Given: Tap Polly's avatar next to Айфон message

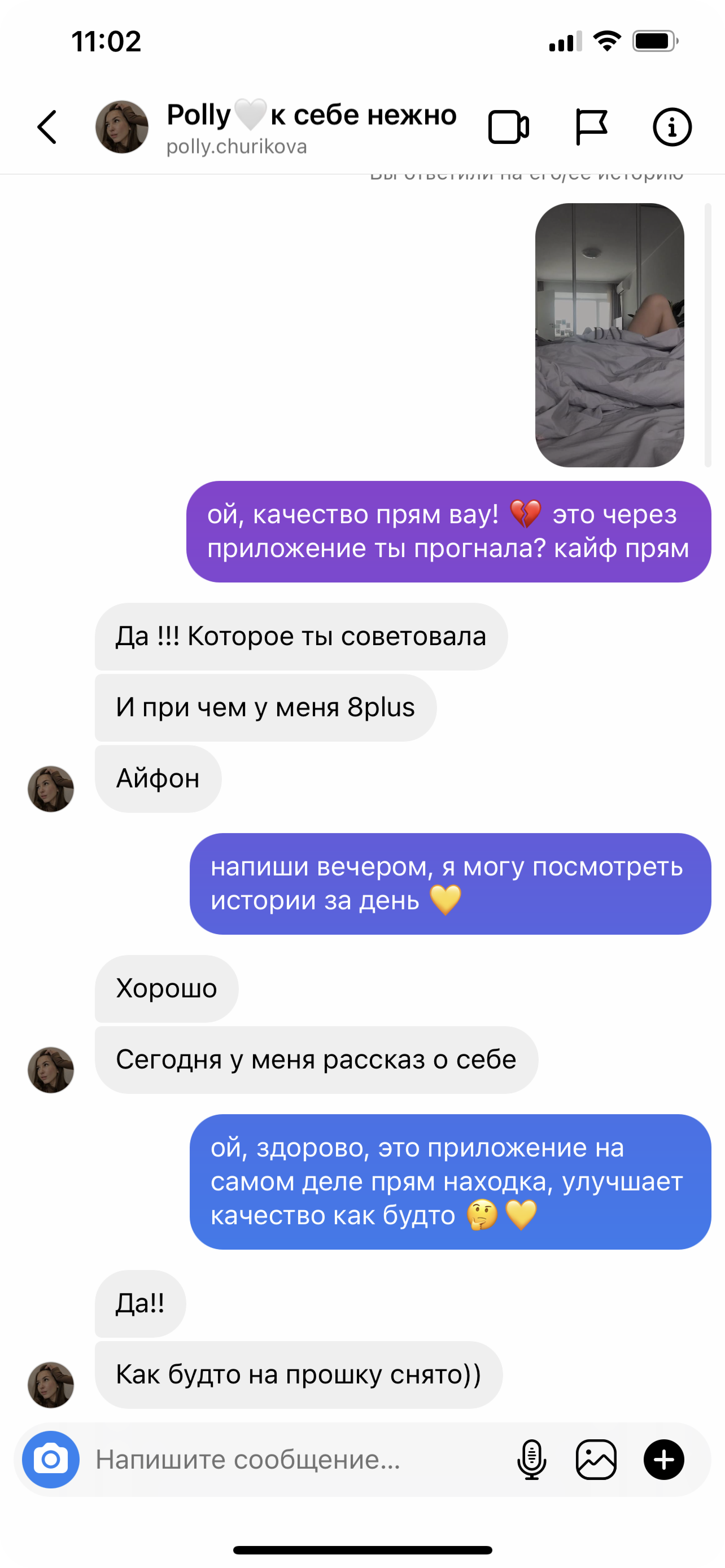Looking at the screenshot, I should pyautogui.click(x=51, y=788).
